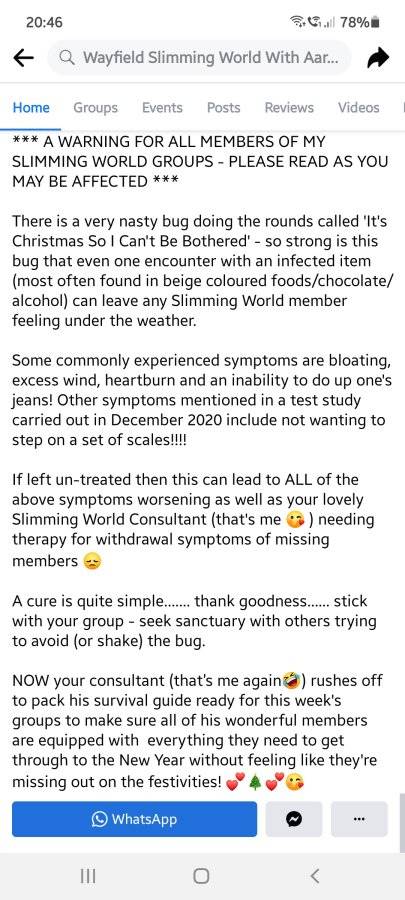Switch to the Groups tab
Viewport: 405px width, 900px height.
tap(95, 107)
